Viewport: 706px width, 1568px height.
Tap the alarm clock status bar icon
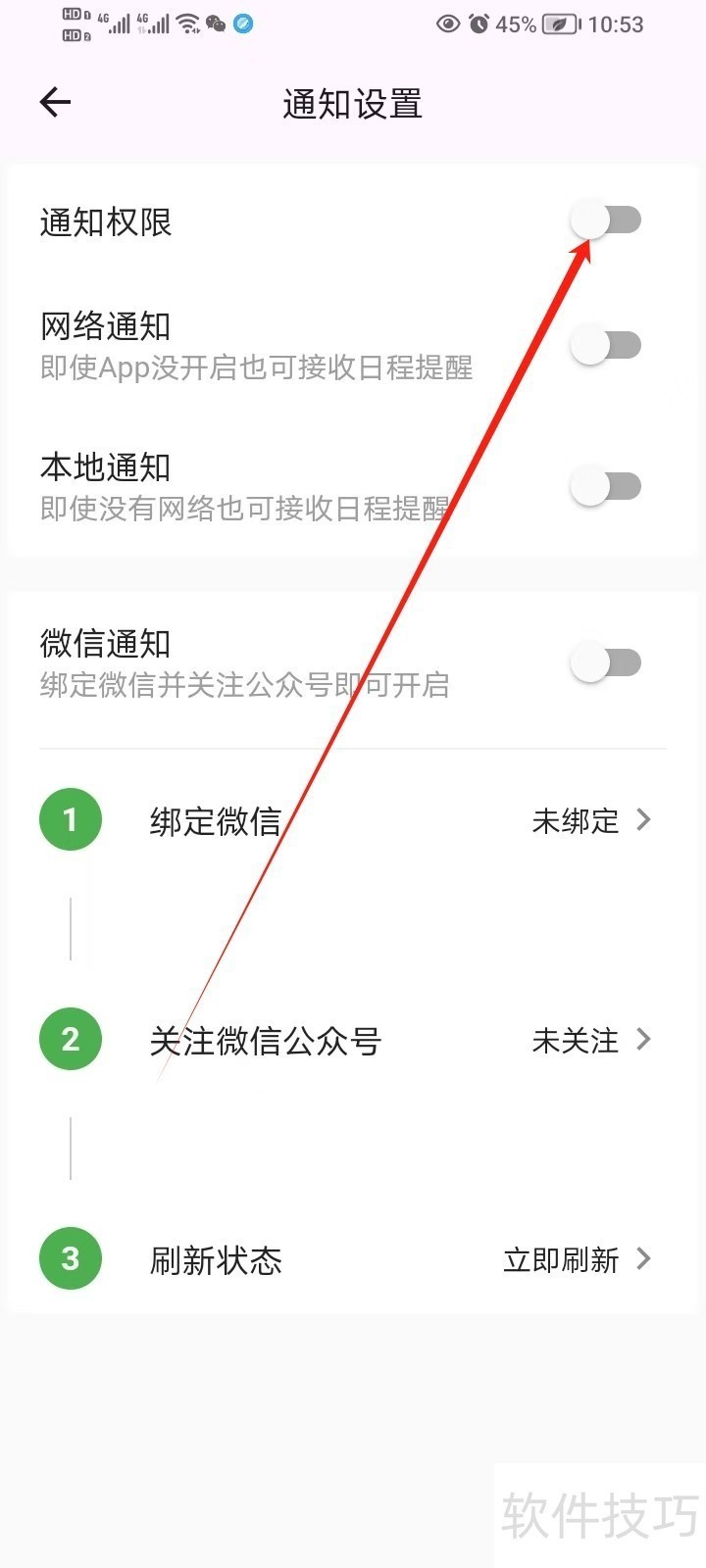pyautogui.click(x=479, y=24)
